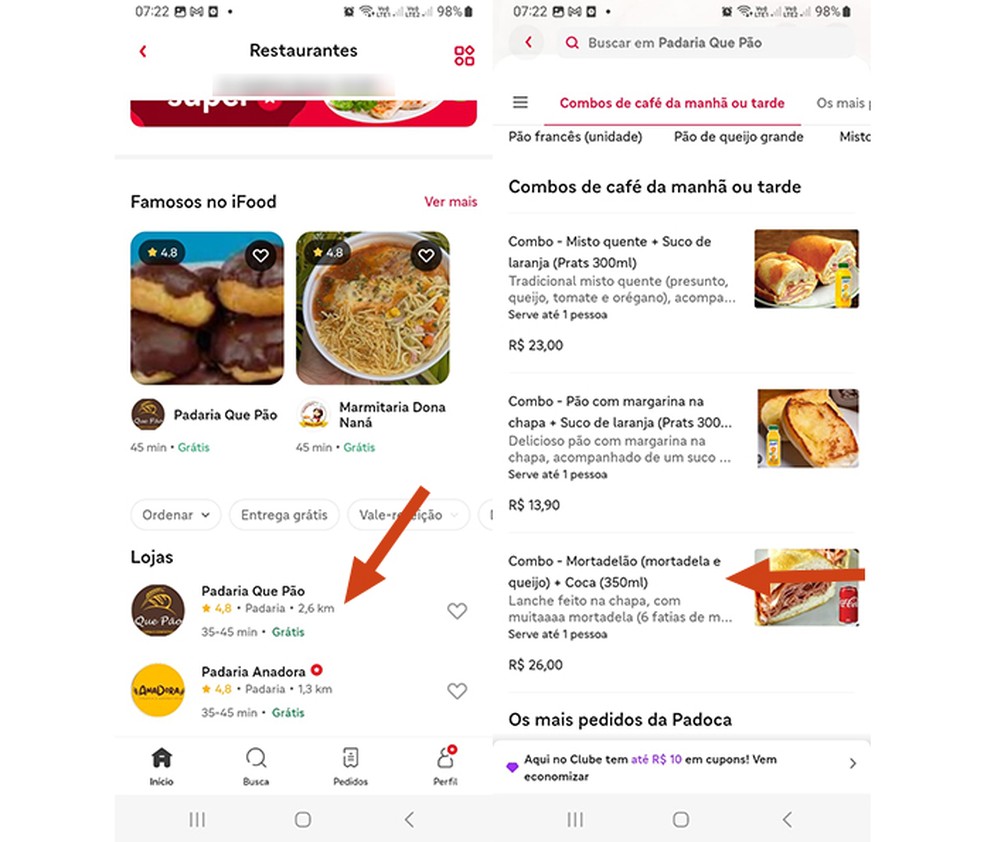Open the hamburger menu of store categories
The width and height of the screenshot is (984, 842).
520,102
